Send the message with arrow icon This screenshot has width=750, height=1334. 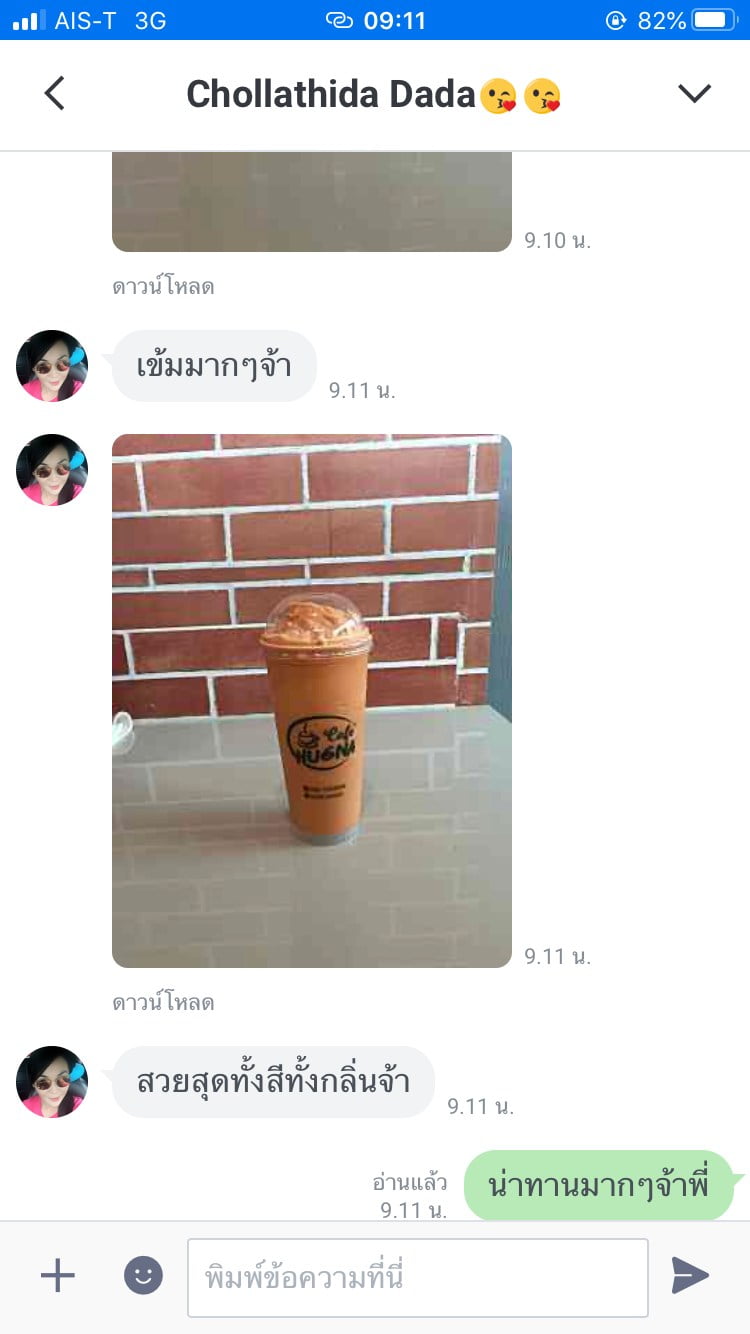point(690,1275)
